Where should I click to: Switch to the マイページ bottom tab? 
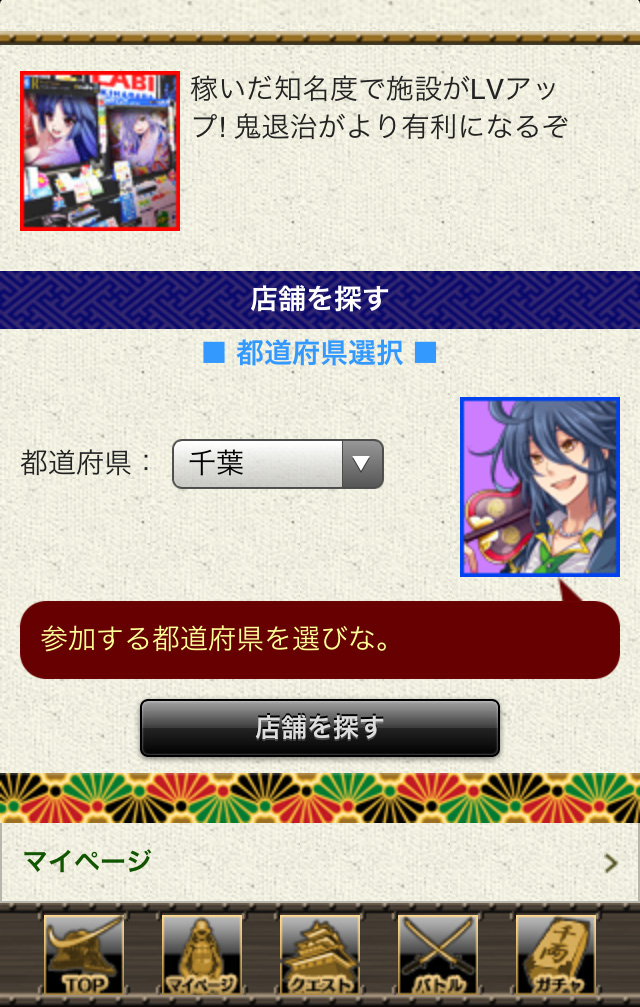point(201,955)
